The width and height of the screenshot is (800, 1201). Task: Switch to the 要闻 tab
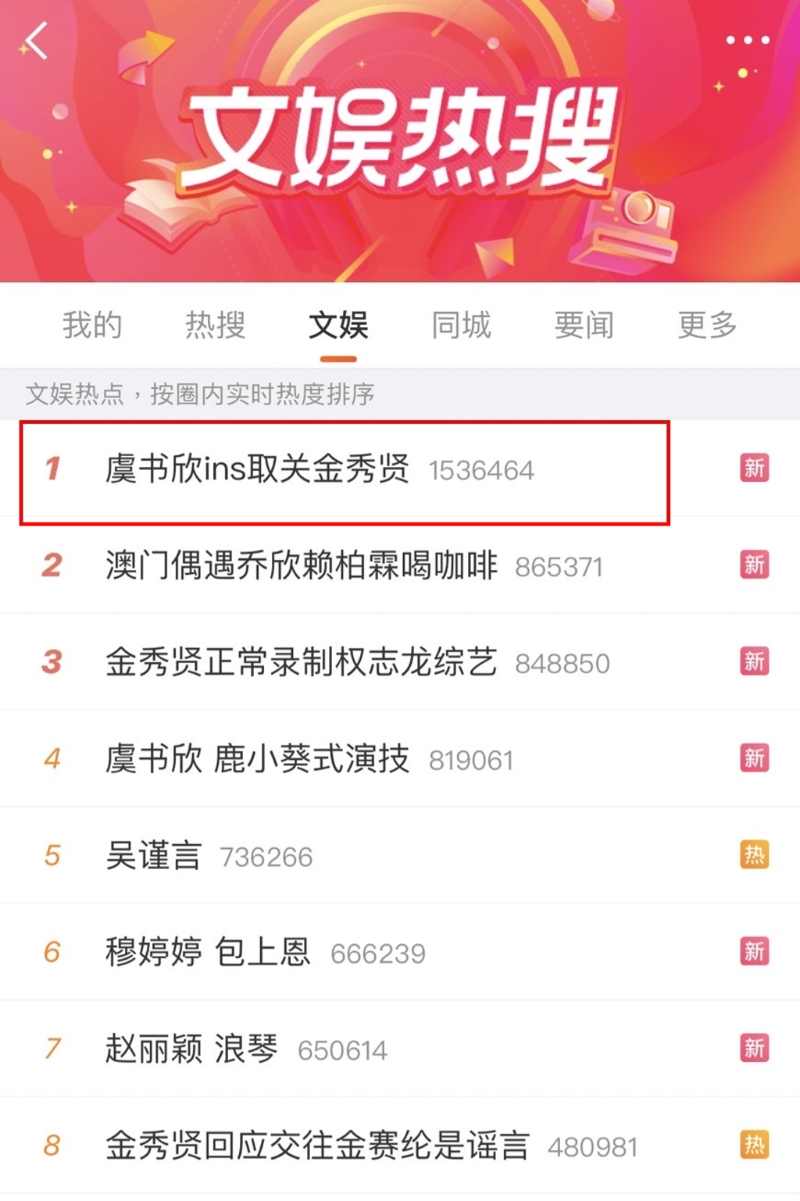[583, 325]
